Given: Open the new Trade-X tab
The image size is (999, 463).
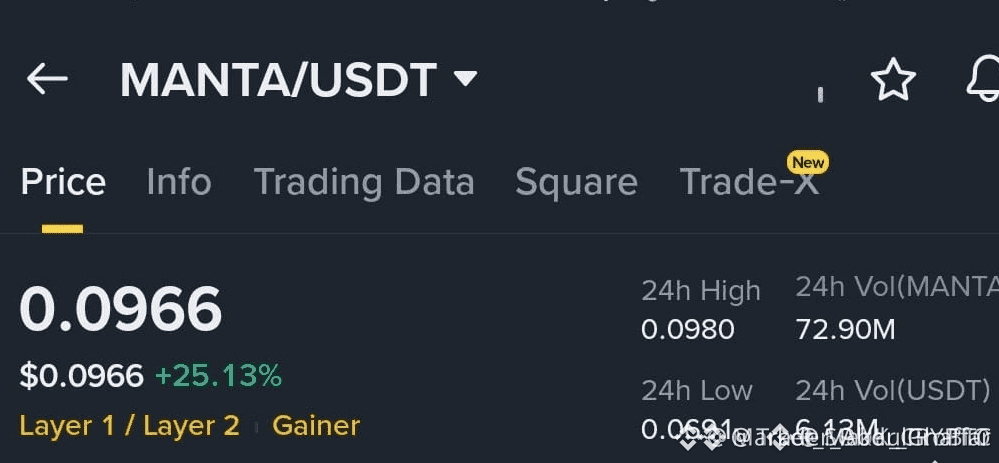Looking at the screenshot, I should point(749,182).
